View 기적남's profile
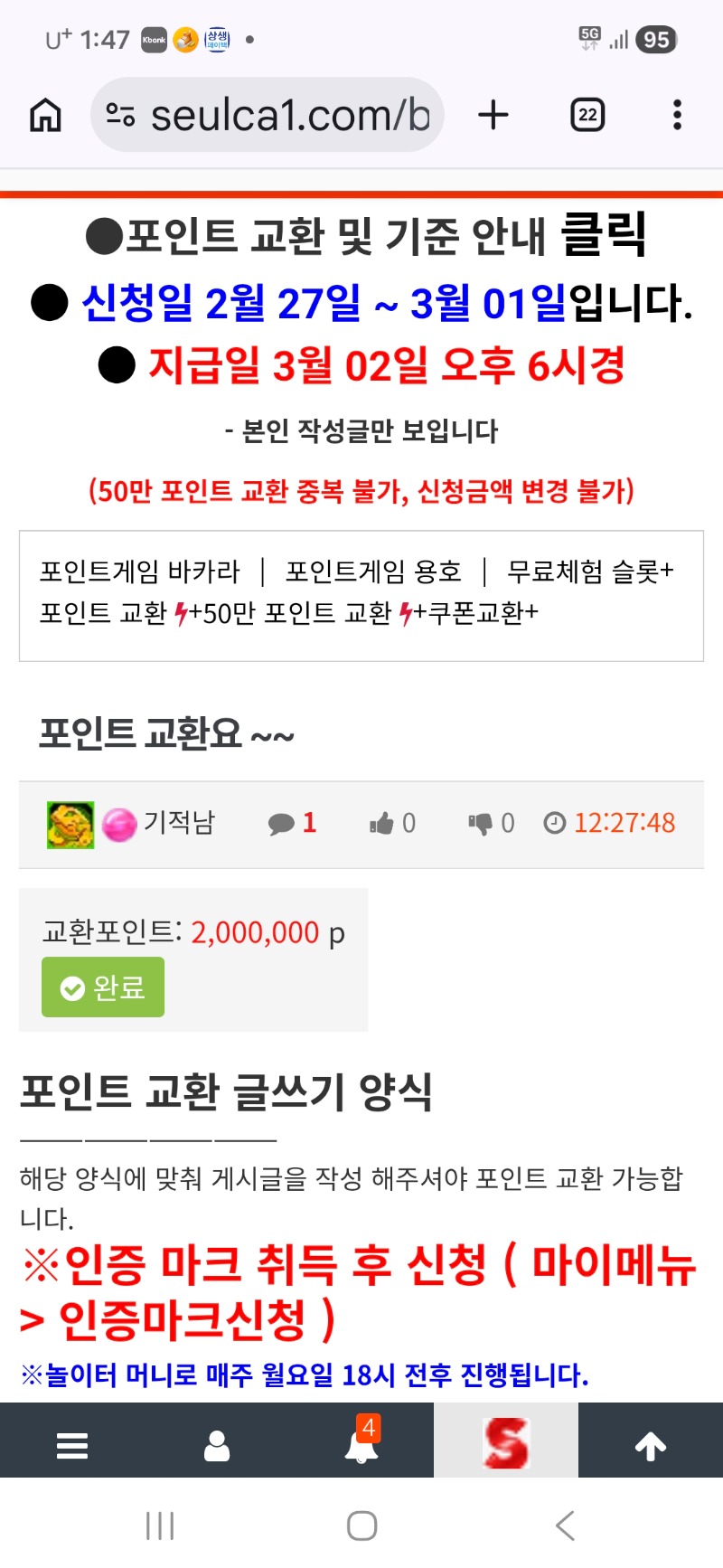 pos(178,823)
